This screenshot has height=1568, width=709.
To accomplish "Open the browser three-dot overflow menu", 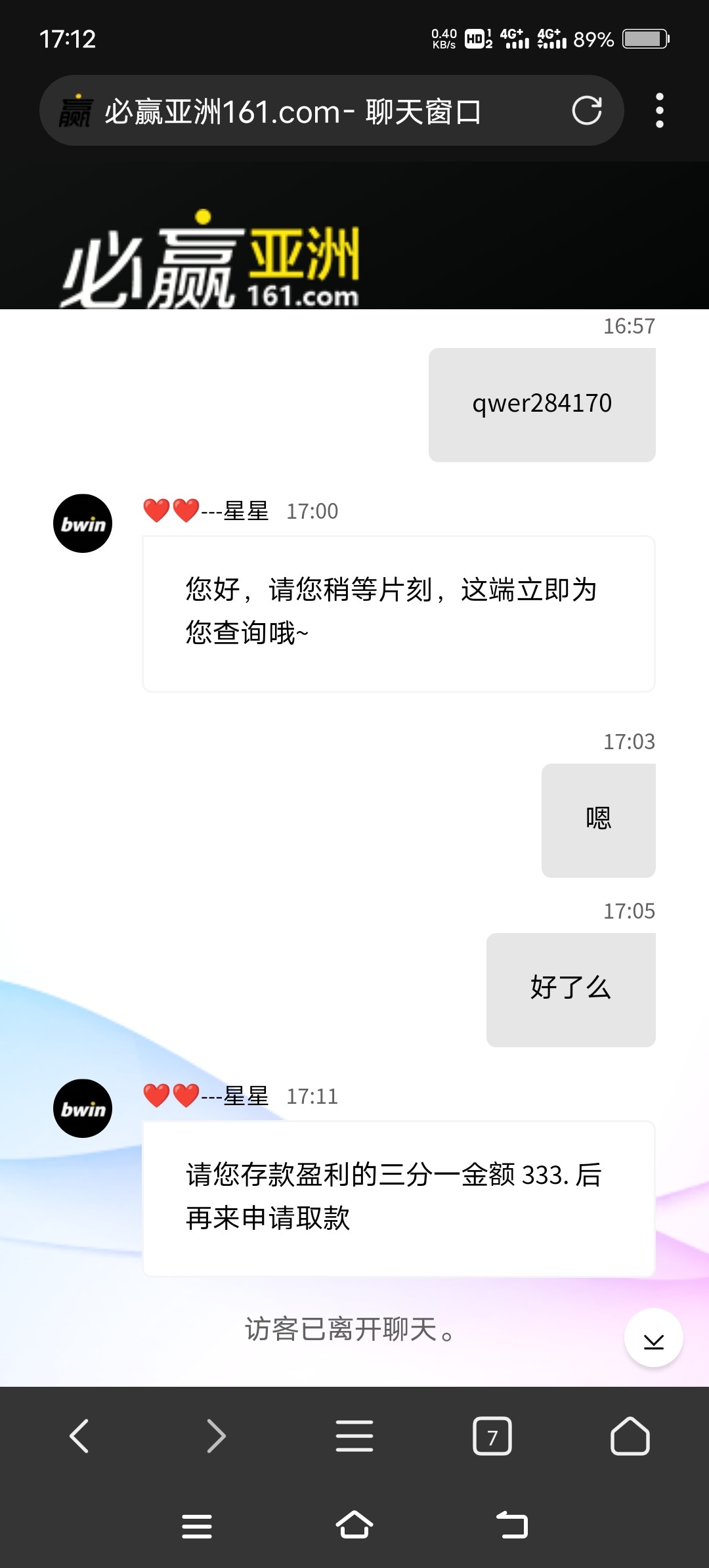I will click(660, 110).
